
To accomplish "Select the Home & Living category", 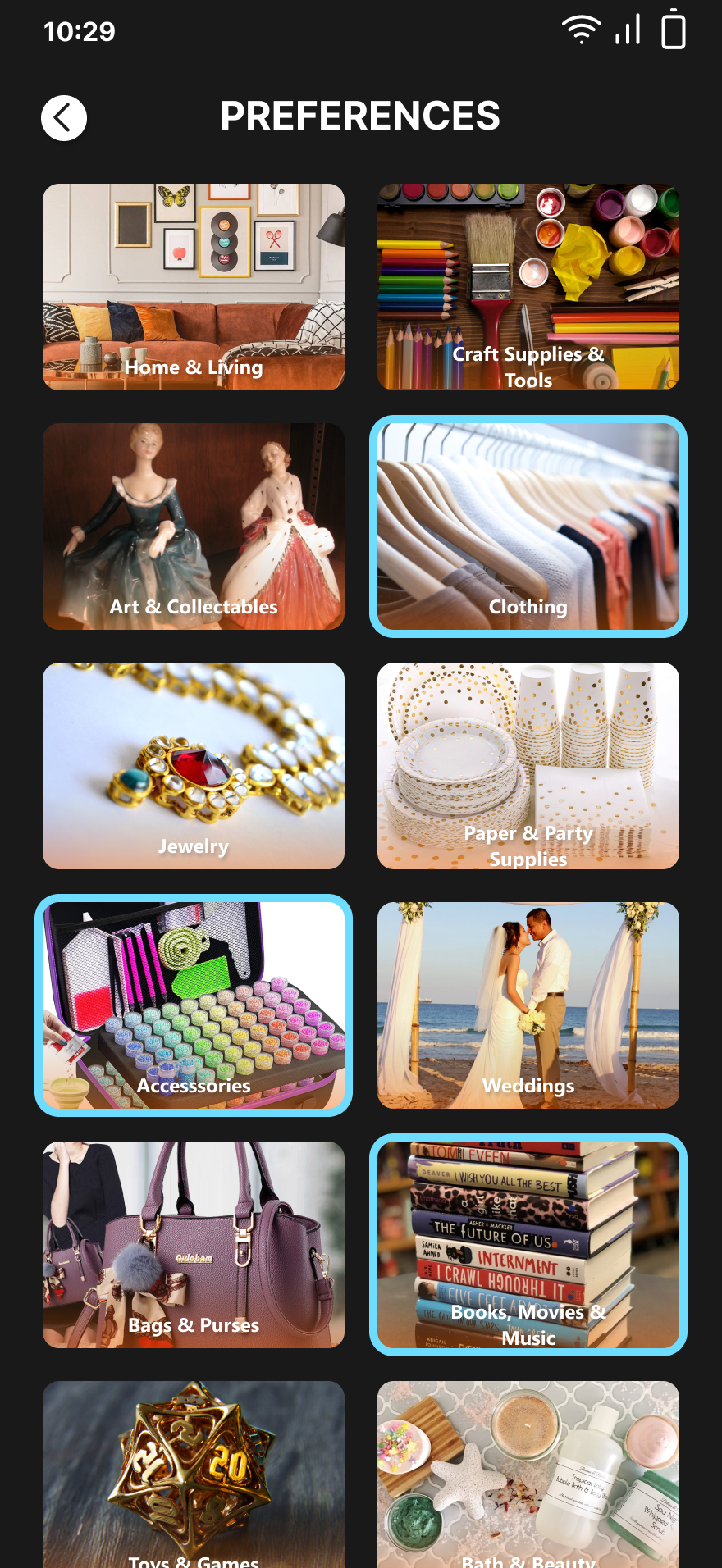I will [194, 286].
